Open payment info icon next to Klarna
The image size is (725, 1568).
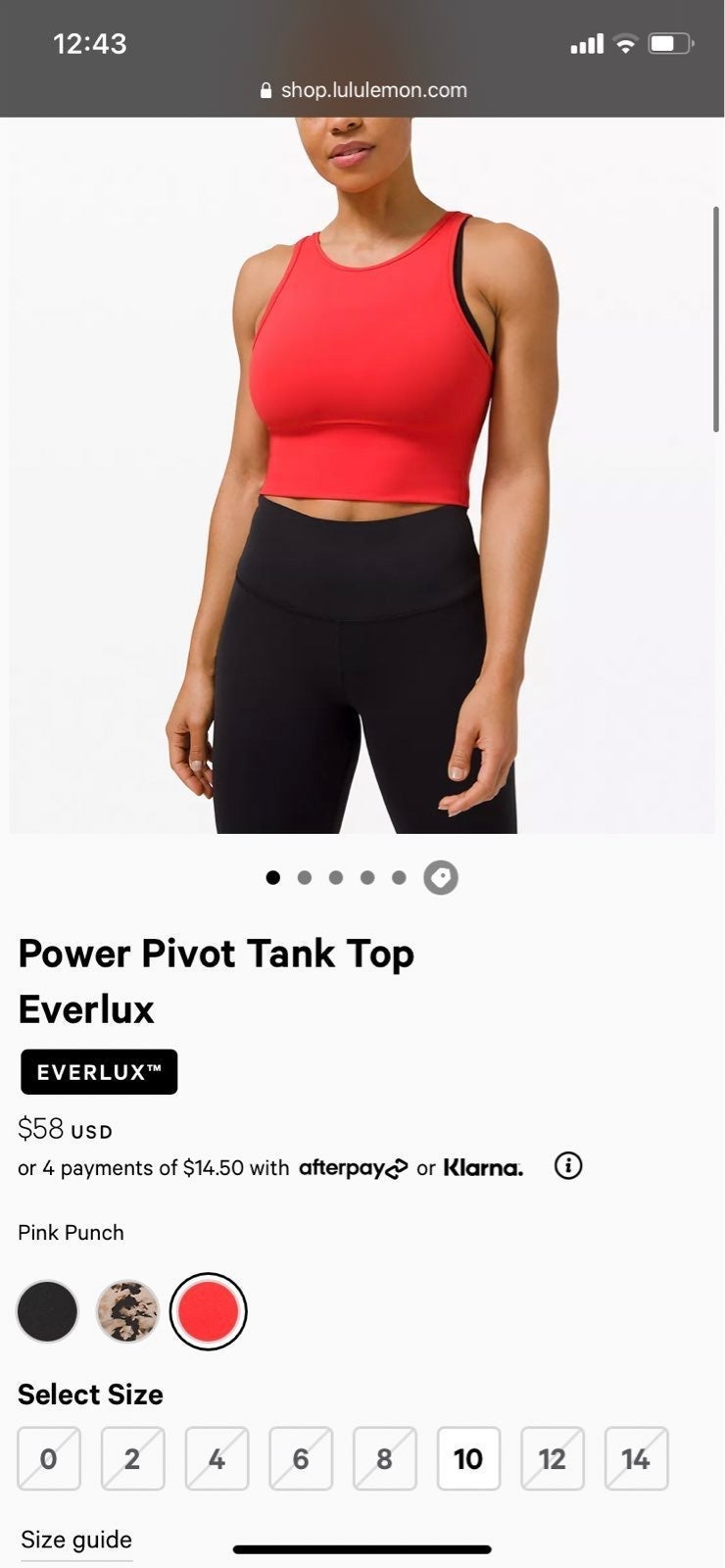(x=568, y=1166)
